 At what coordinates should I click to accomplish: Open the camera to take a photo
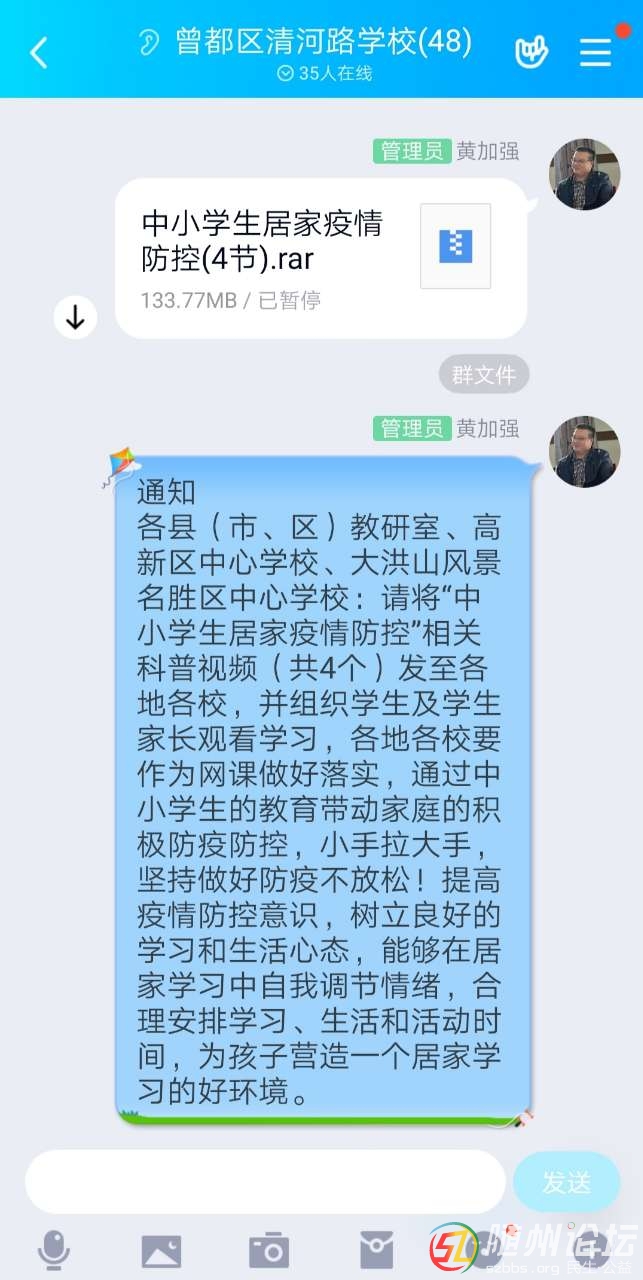tap(269, 1250)
